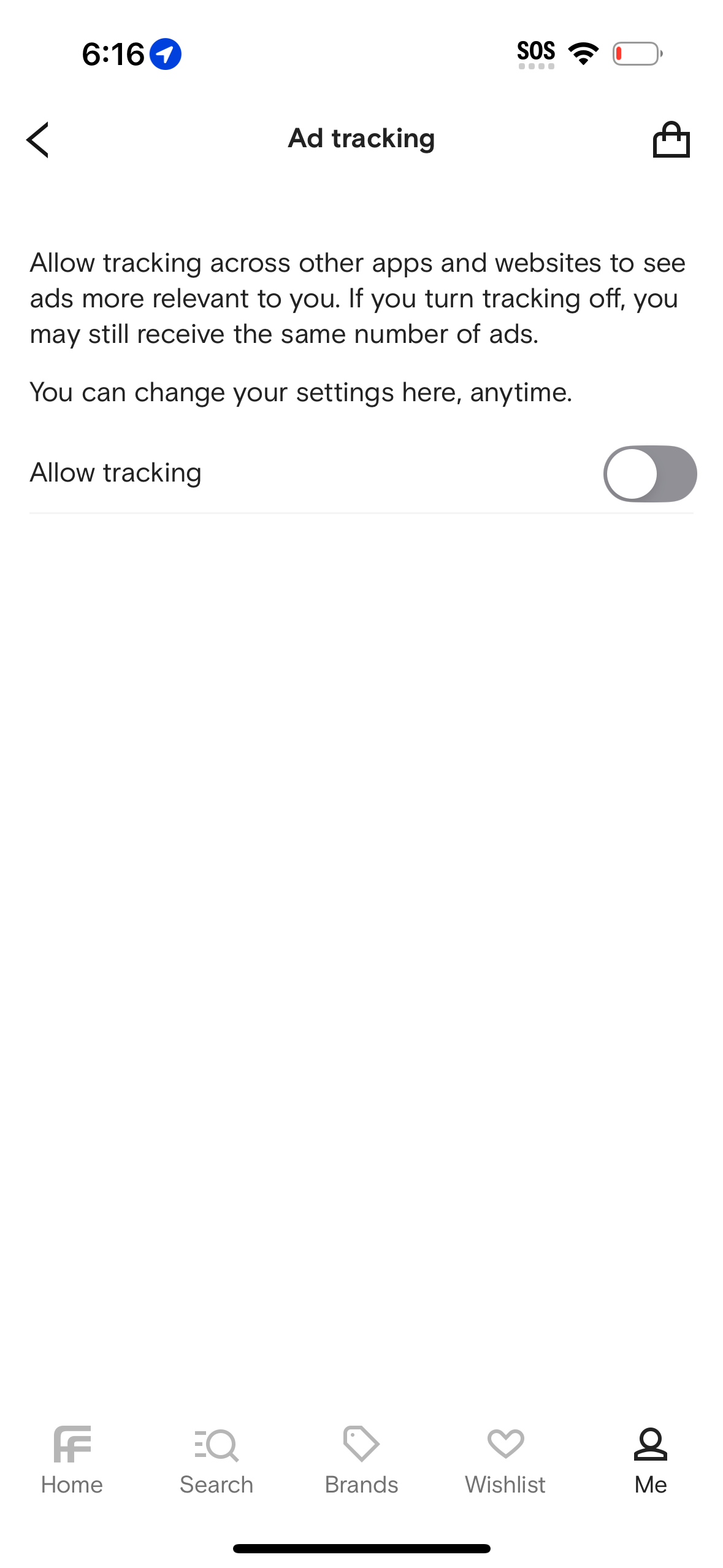The image size is (723, 1568).
Task: Switch to the Wishlist tab
Action: pos(505,1466)
